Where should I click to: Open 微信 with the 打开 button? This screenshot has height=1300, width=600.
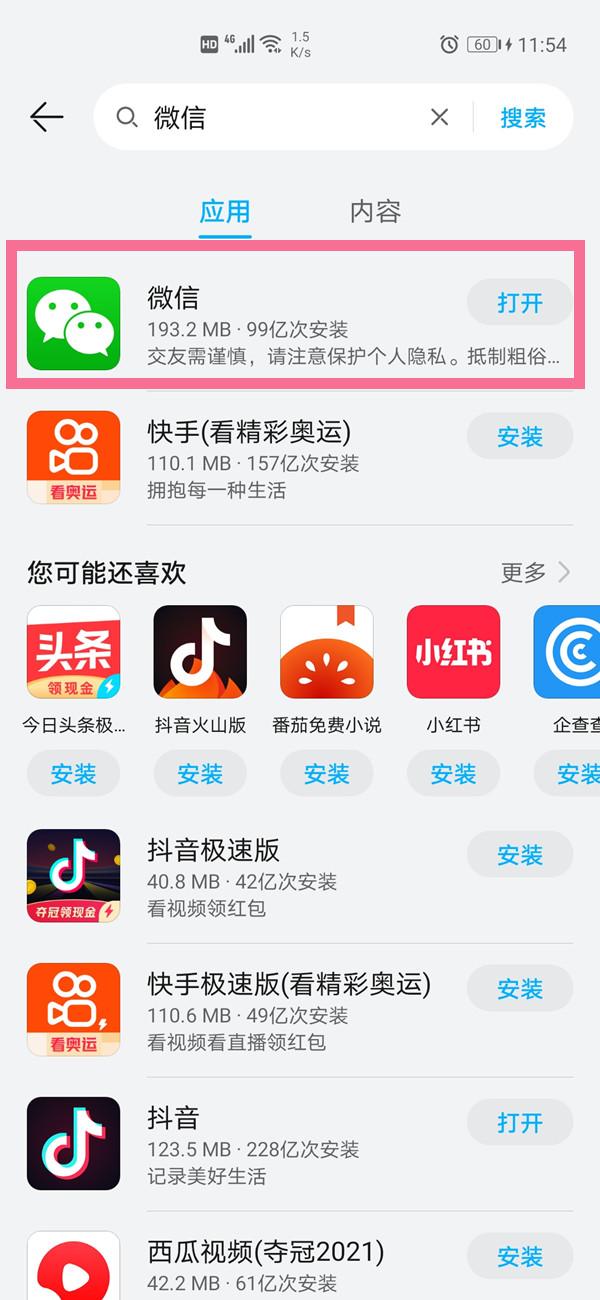click(519, 302)
